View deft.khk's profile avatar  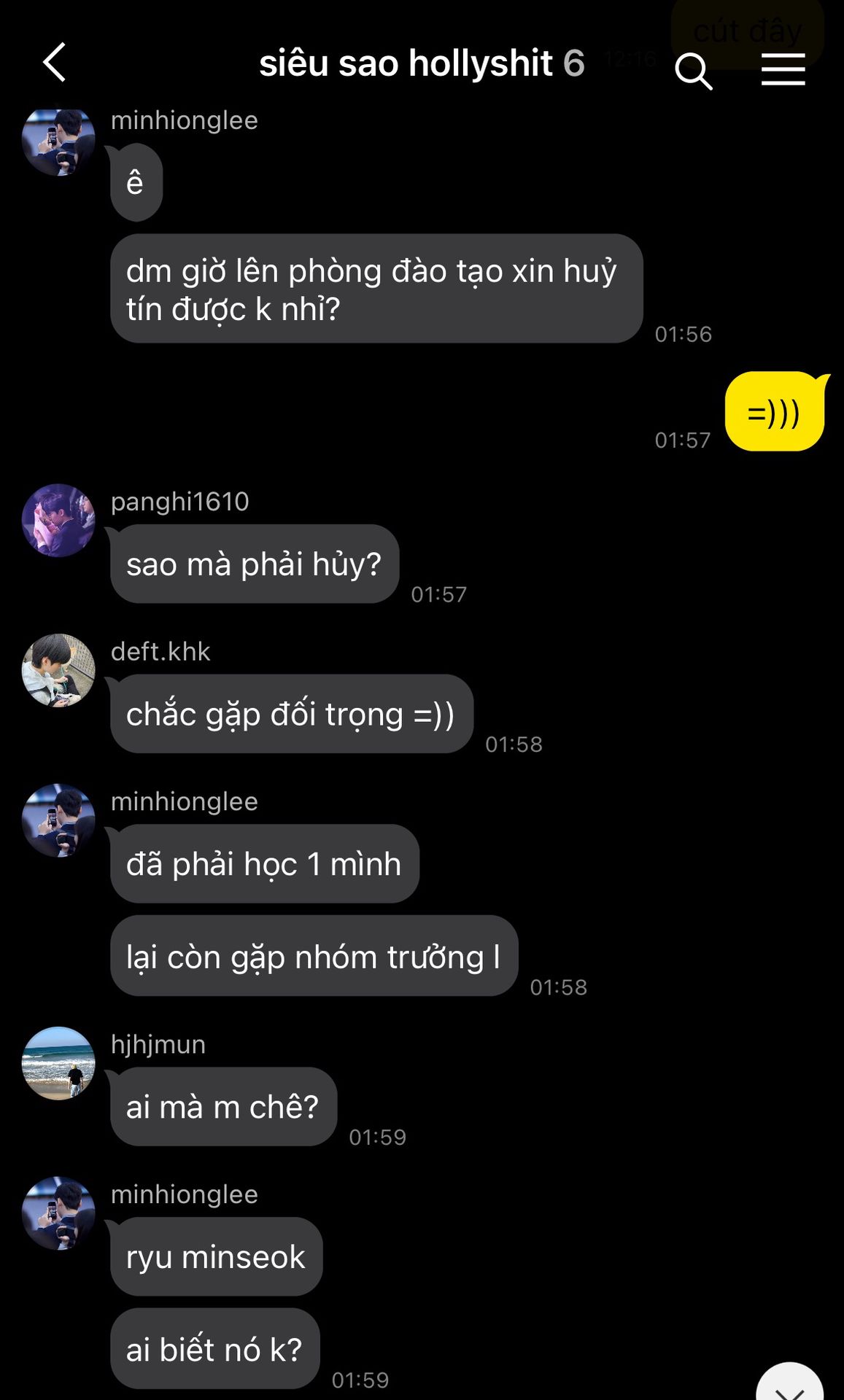58,670
